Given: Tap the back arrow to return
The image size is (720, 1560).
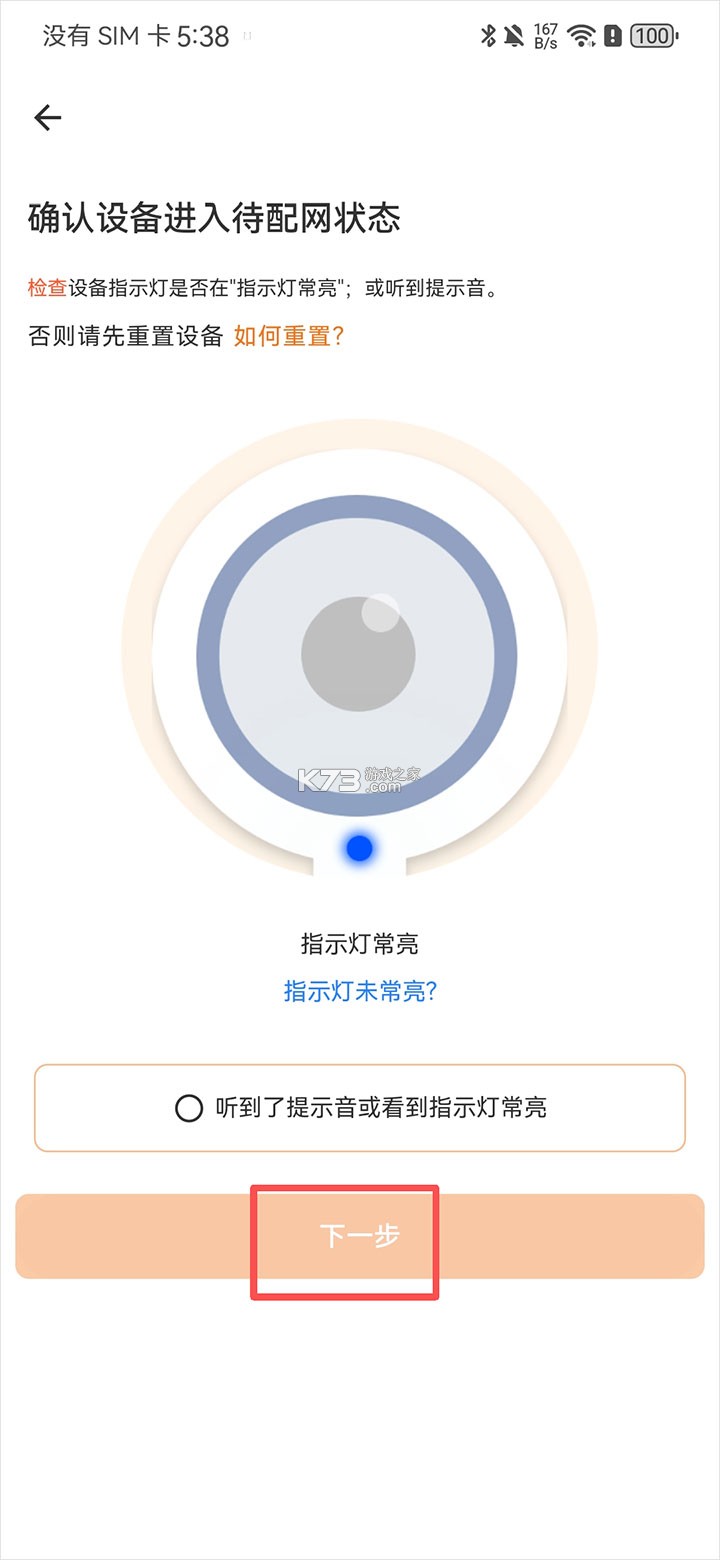Looking at the screenshot, I should point(46,117).
